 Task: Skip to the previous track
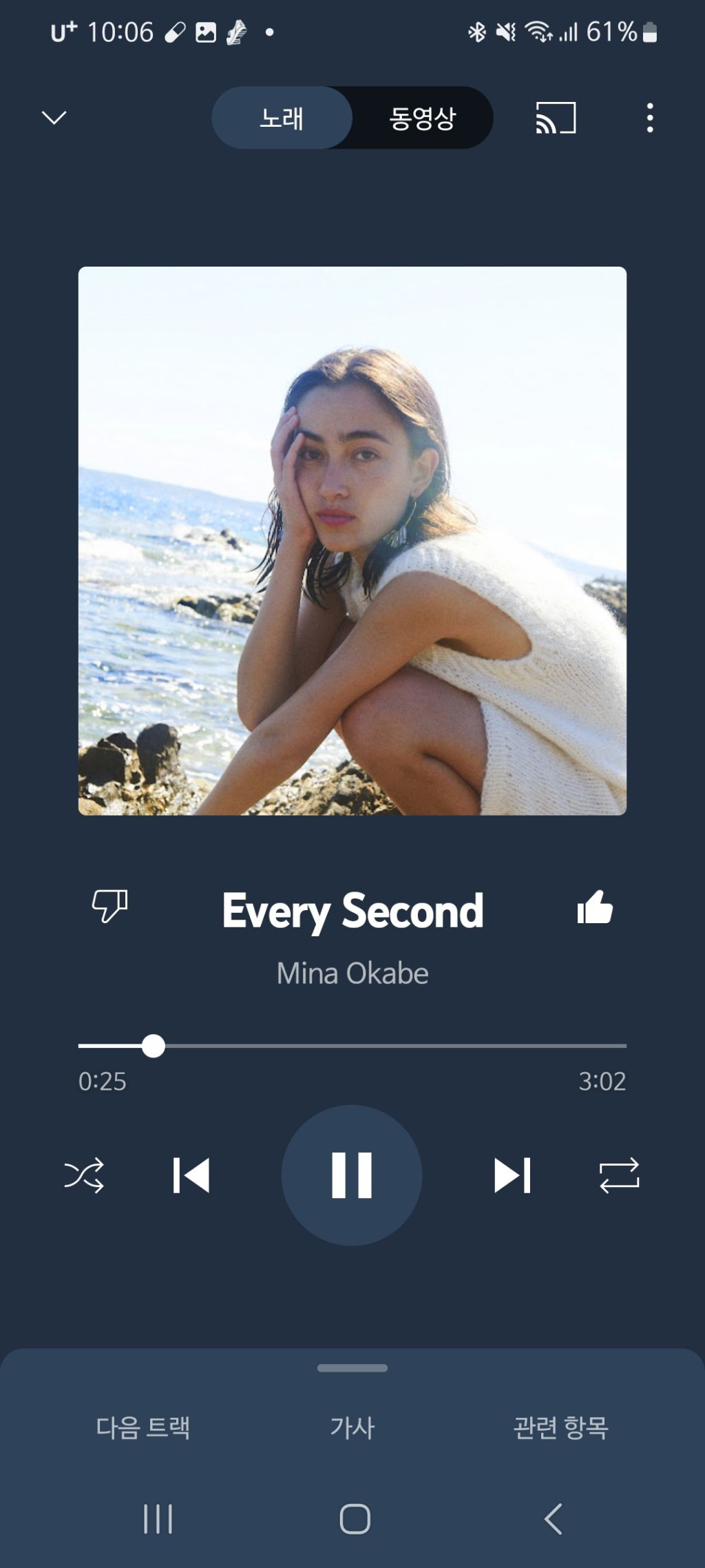pos(191,1175)
